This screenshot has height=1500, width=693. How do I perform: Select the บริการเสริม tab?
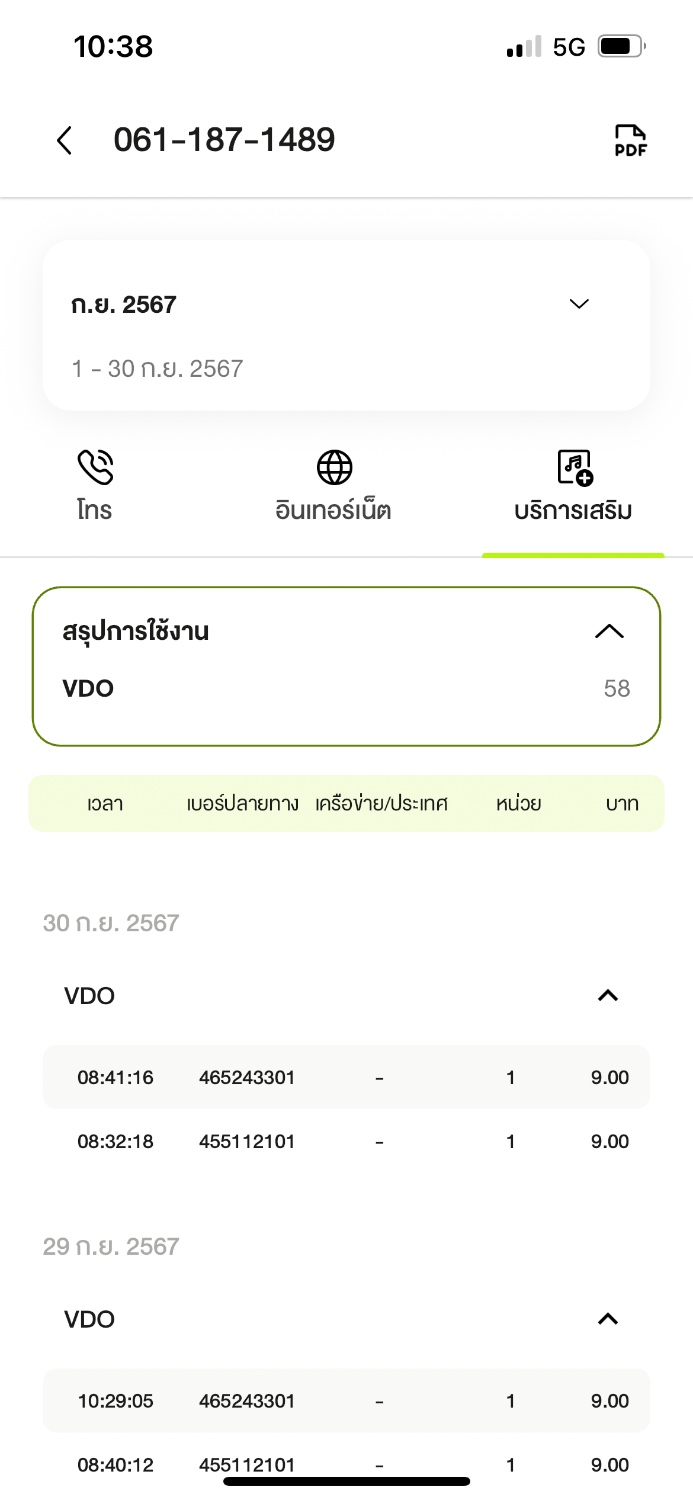[x=573, y=486]
